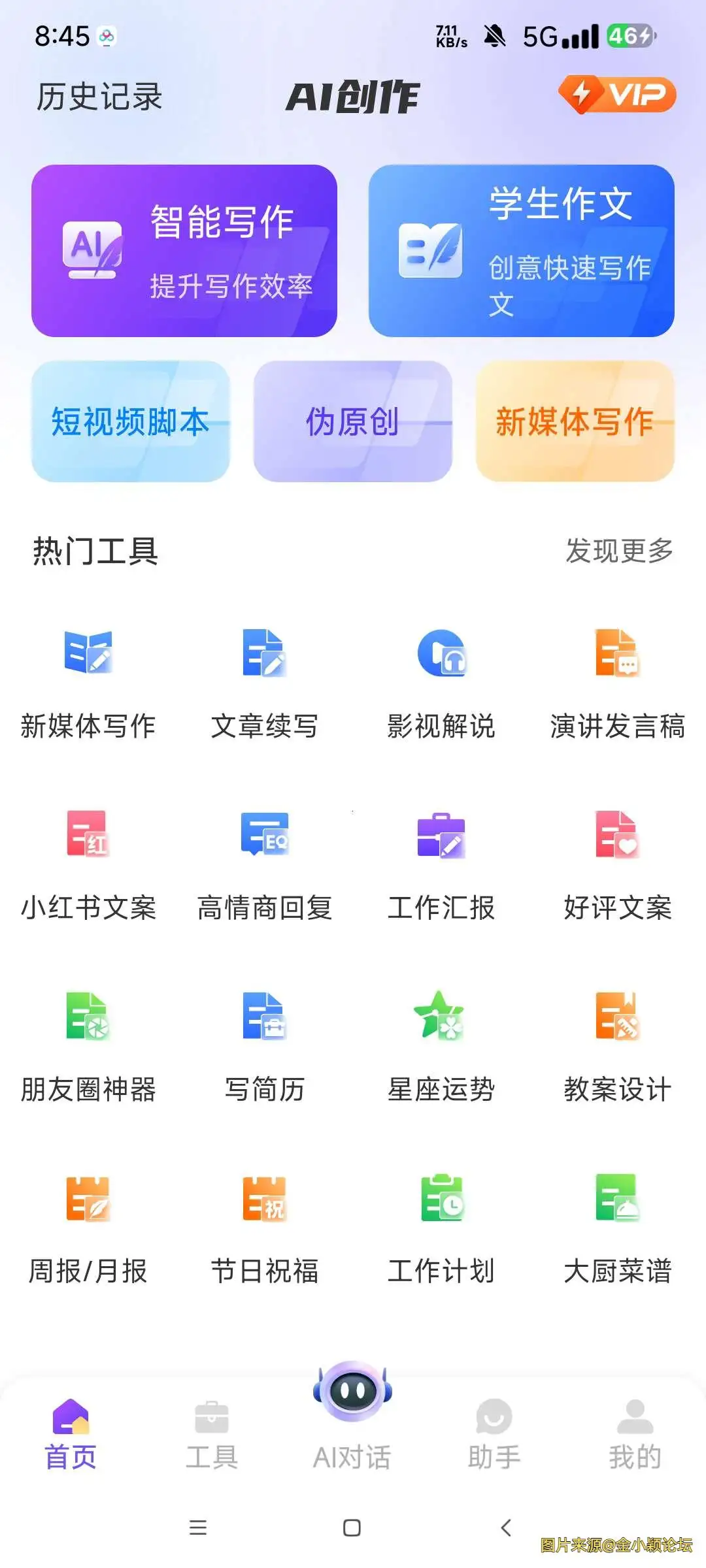This screenshot has height=1568, width=706.
Task: Open the 伪原创 tool card
Action: (x=353, y=421)
